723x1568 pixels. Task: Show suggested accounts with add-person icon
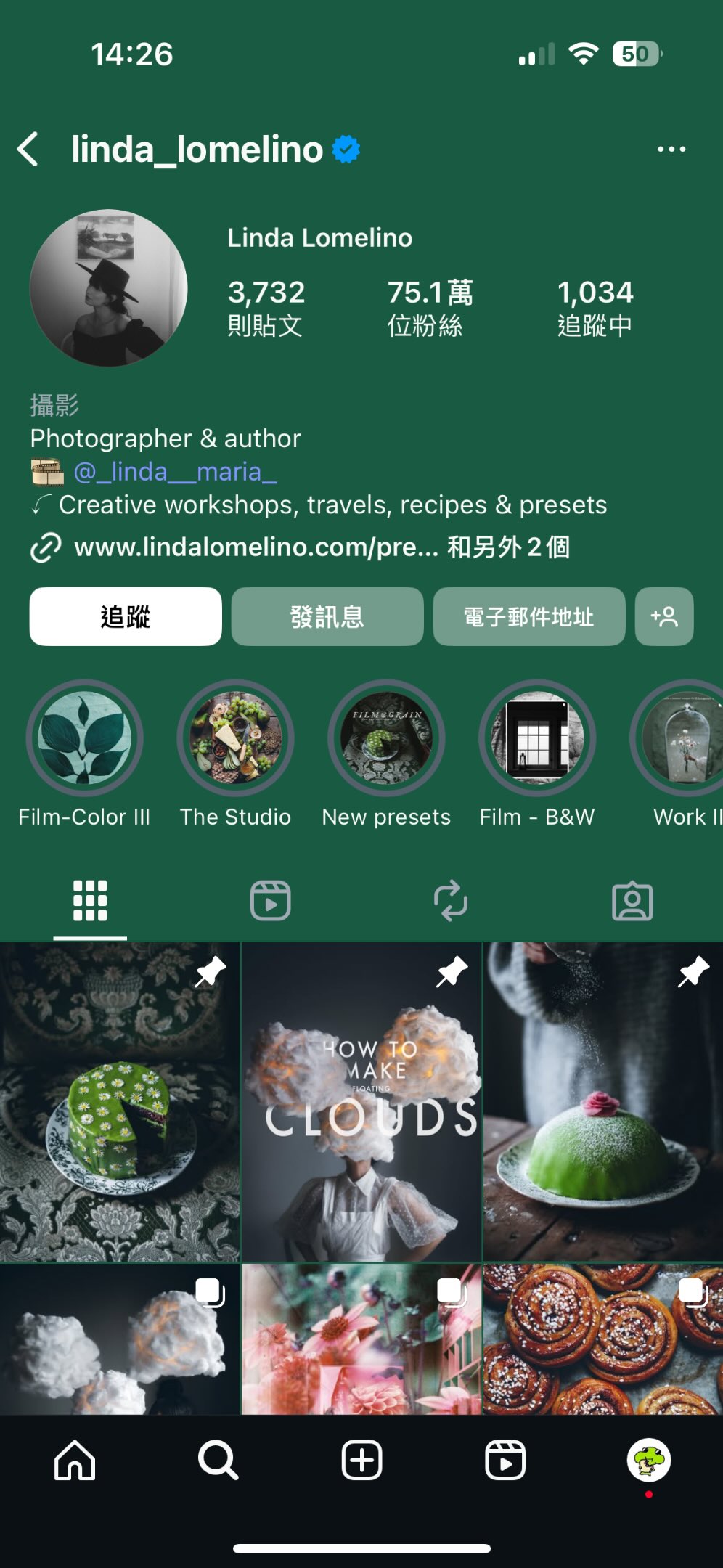pos(663,616)
